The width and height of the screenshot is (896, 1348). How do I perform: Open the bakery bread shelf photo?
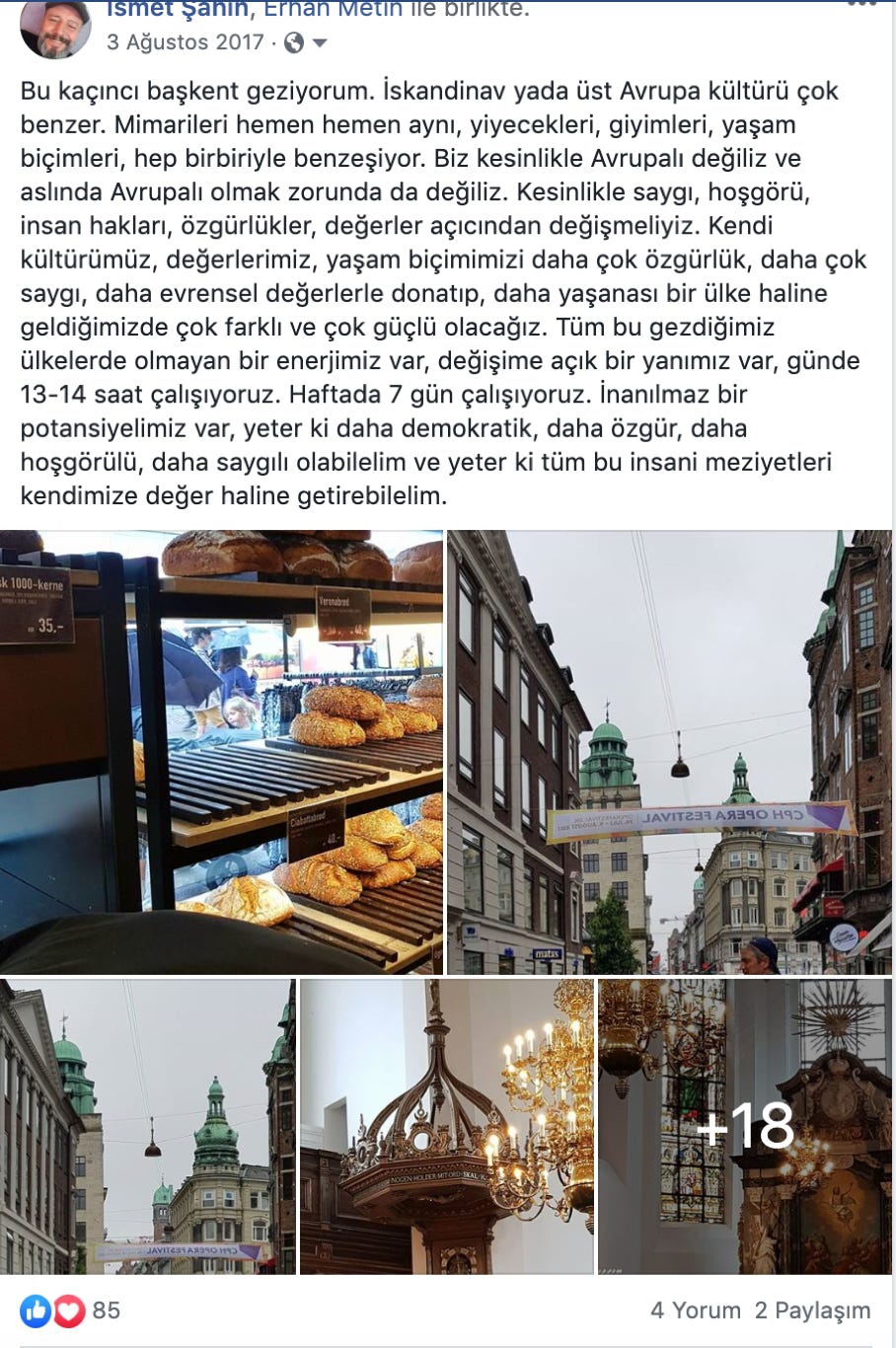tap(221, 752)
